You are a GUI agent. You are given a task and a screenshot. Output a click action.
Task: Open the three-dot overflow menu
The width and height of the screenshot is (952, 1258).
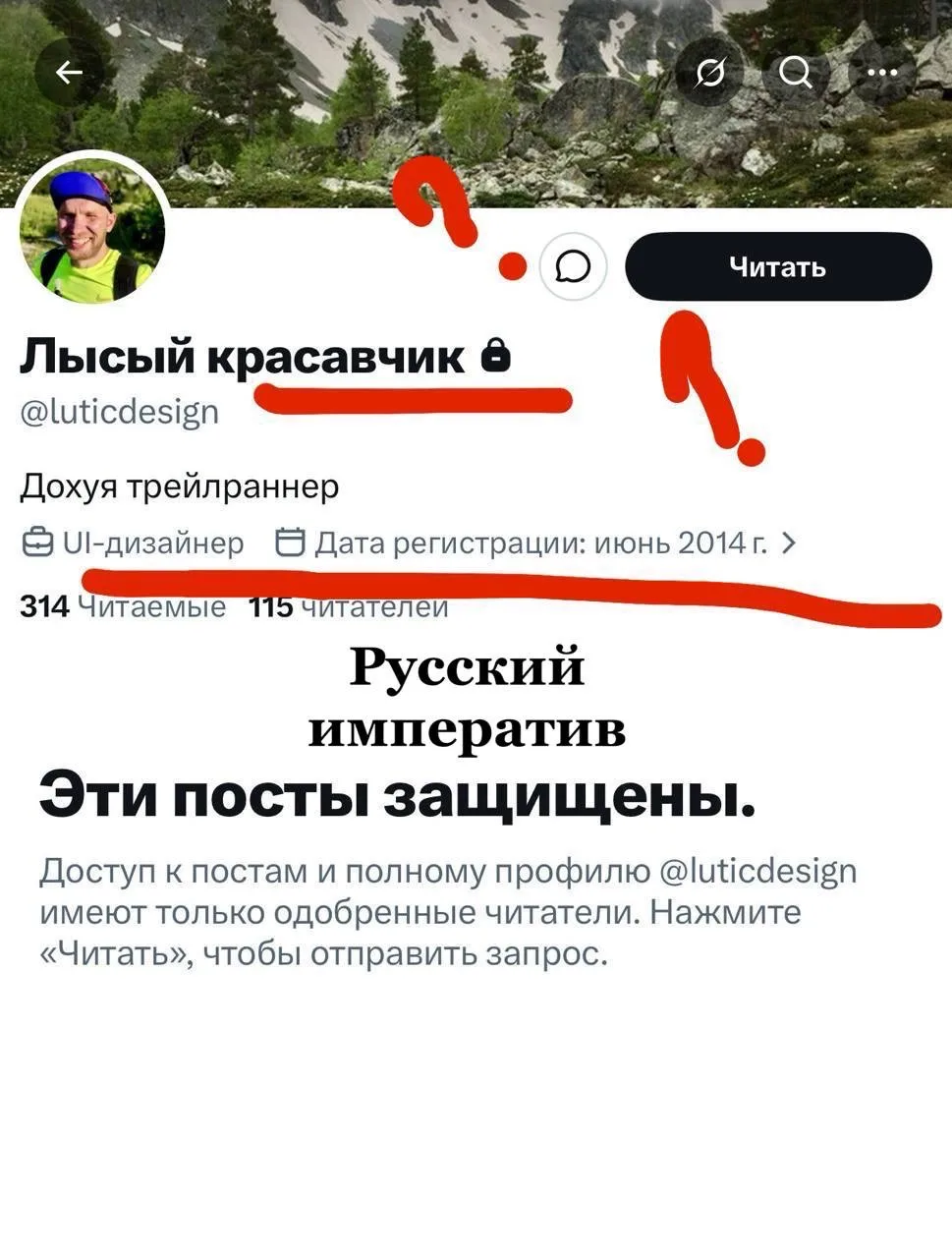coord(882,72)
